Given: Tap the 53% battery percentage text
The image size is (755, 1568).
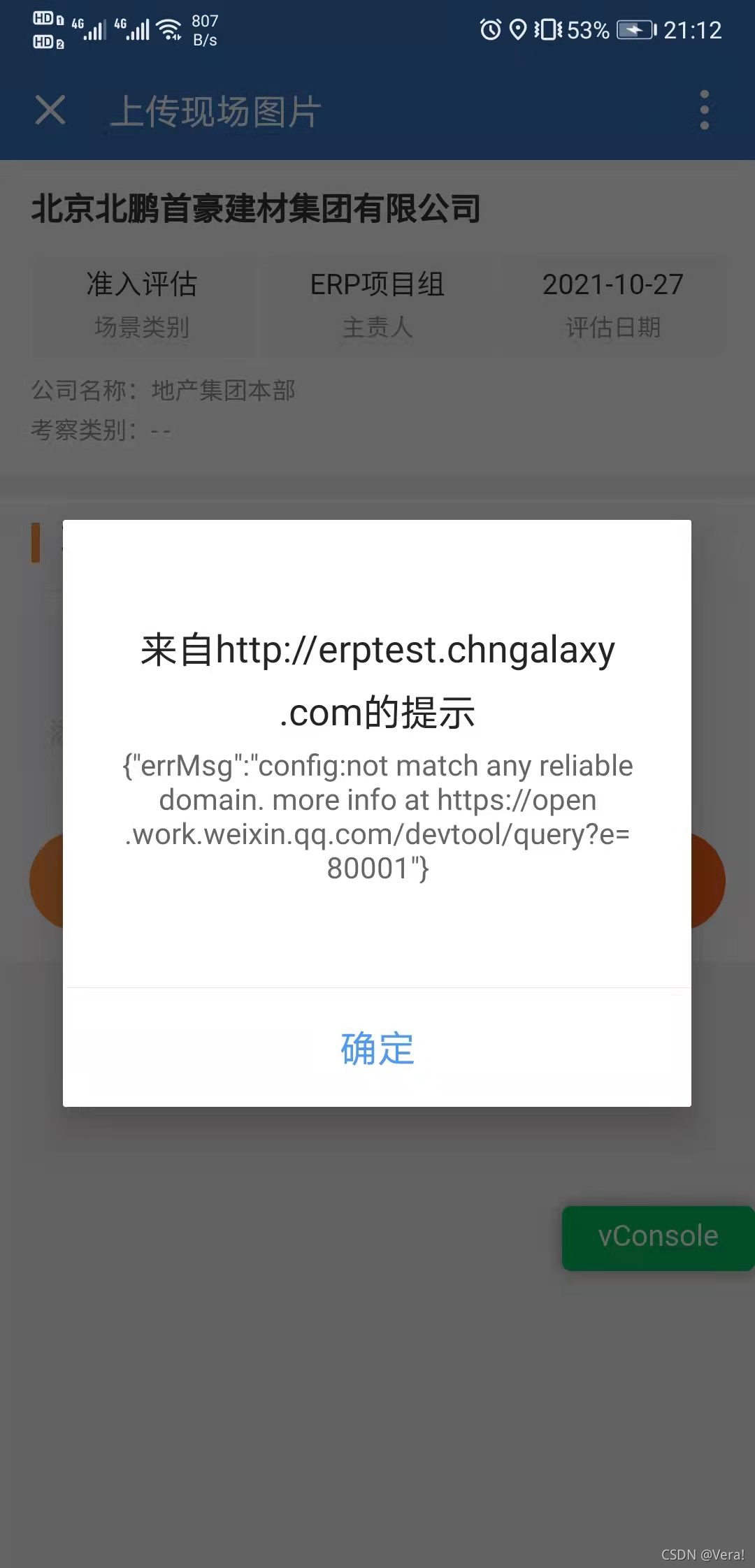Looking at the screenshot, I should coord(588,29).
